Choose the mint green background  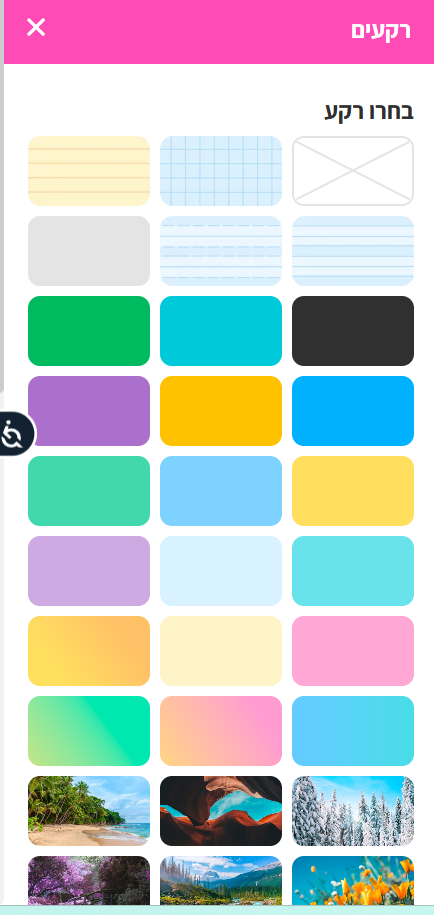pyautogui.click(x=89, y=491)
